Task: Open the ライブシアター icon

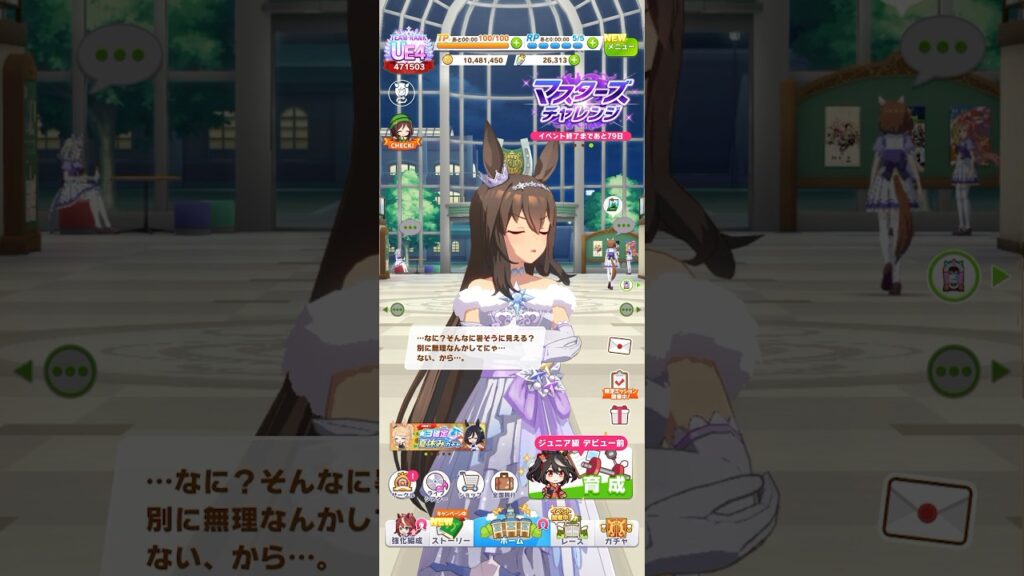Action: click(436, 484)
